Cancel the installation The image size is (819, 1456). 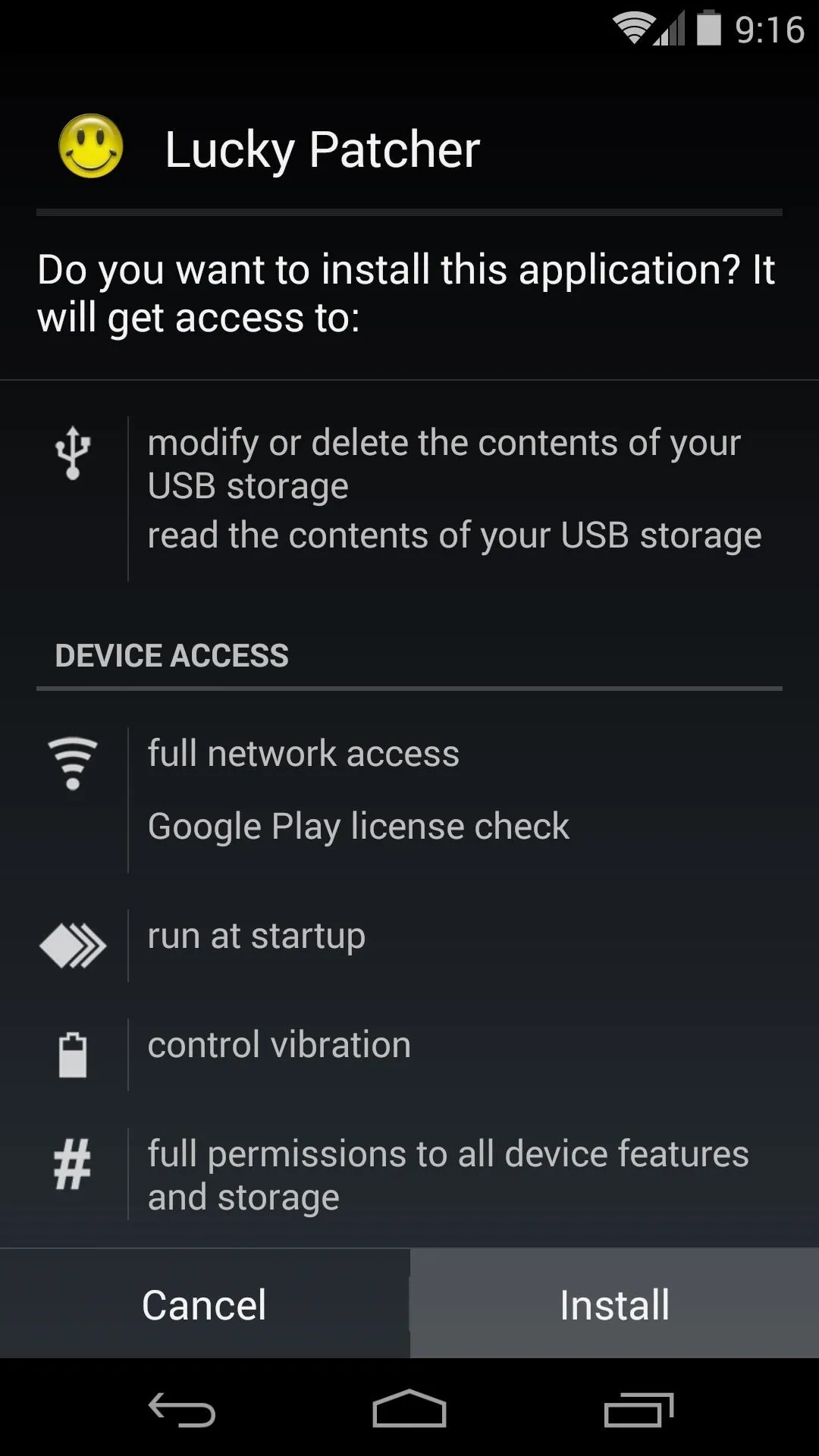pos(204,1304)
